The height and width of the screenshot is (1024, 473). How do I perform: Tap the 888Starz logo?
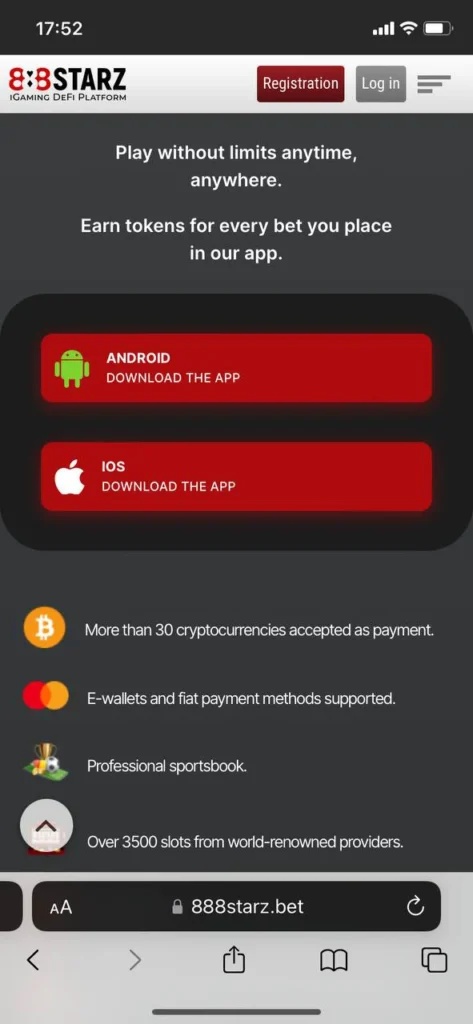[67, 84]
